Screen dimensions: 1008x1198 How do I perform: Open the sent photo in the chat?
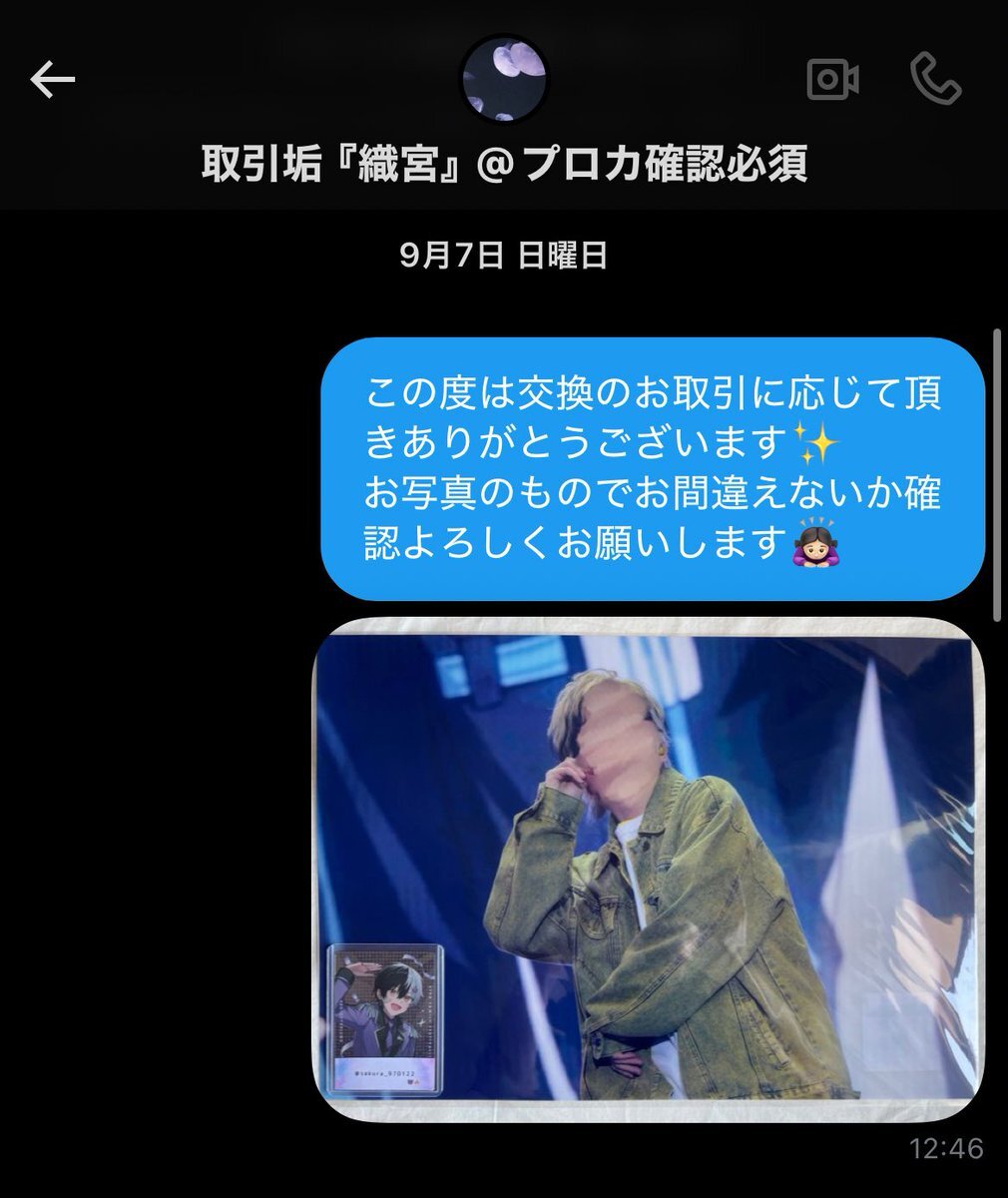pos(647,867)
